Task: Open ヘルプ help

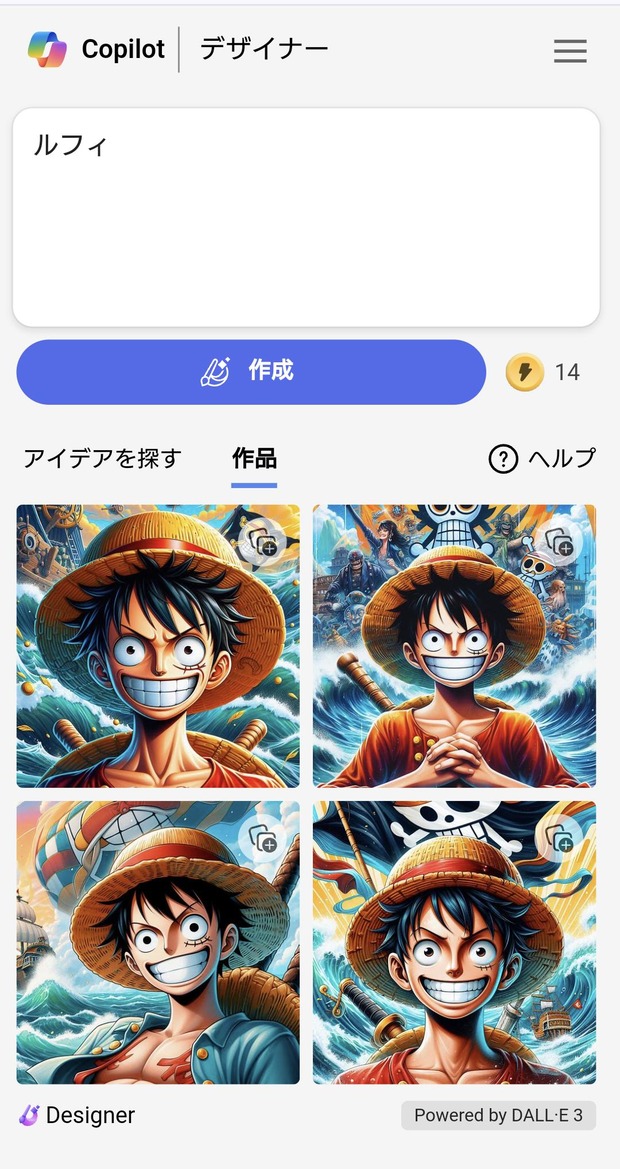Action: (x=542, y=459)
